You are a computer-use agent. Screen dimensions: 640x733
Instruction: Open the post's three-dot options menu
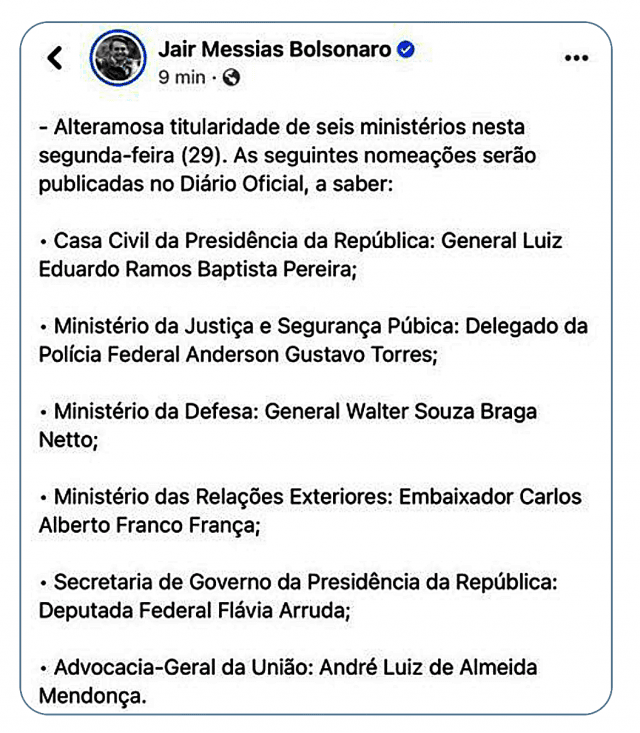tap(576, 59)
